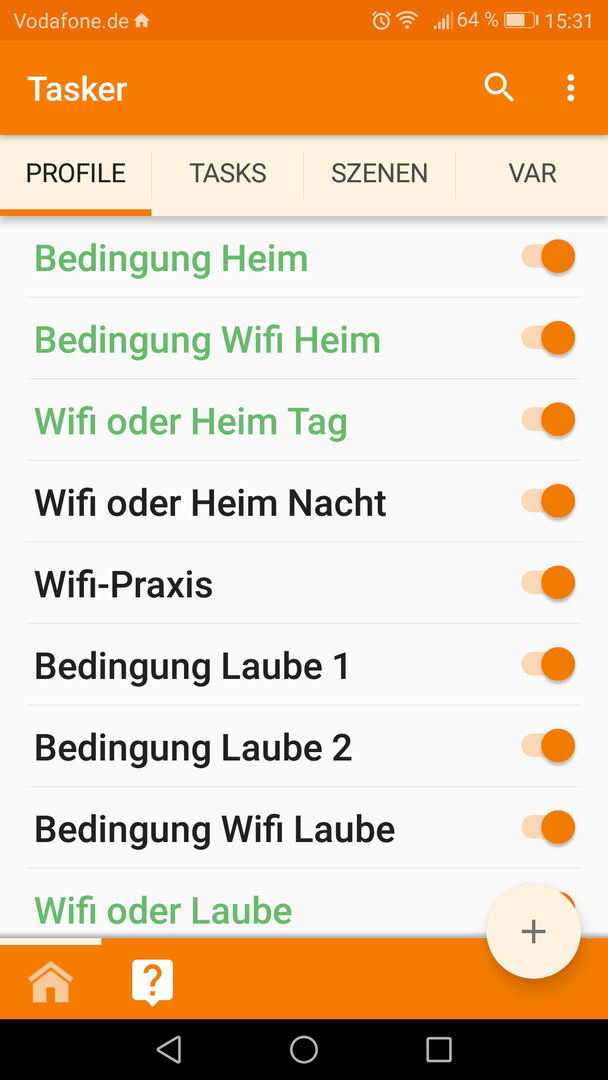
Task: Open the question mark help icon
Action: [152, 982]
